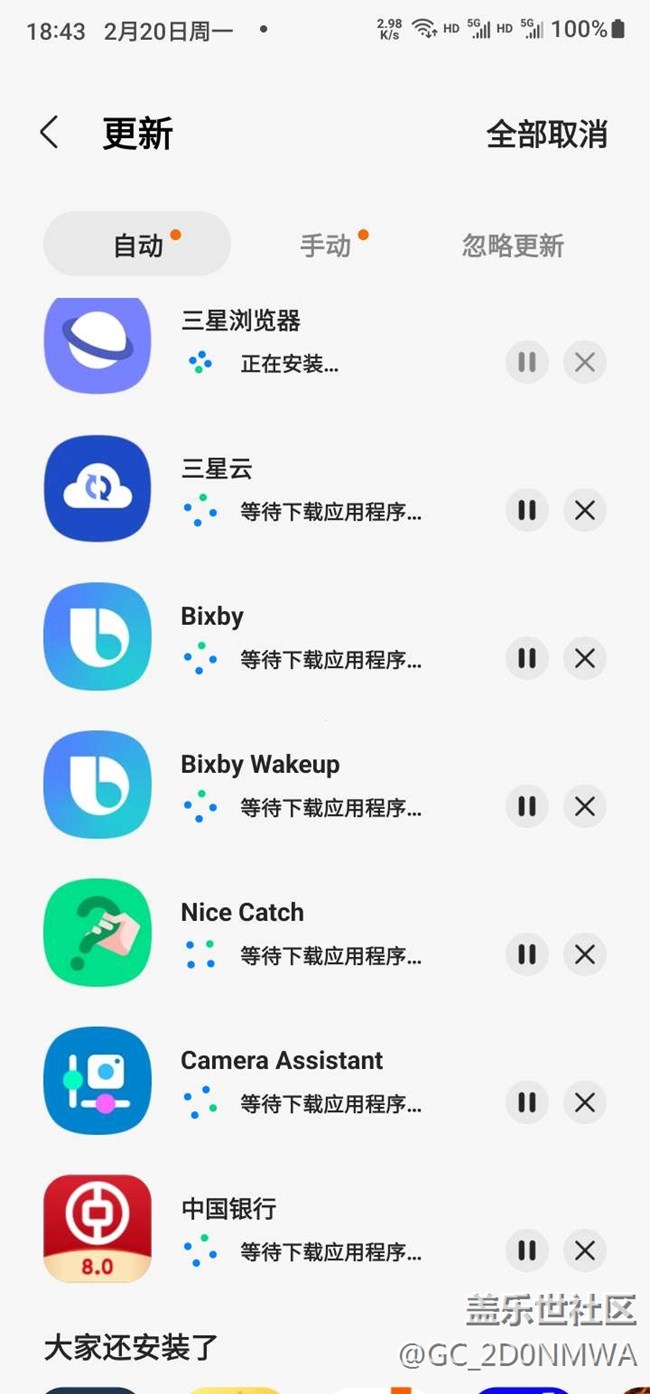Cancel the Bixby Wakeup update
Image resolution: width=650 pixels, height=1394 pixels.
tap(585, 806)
